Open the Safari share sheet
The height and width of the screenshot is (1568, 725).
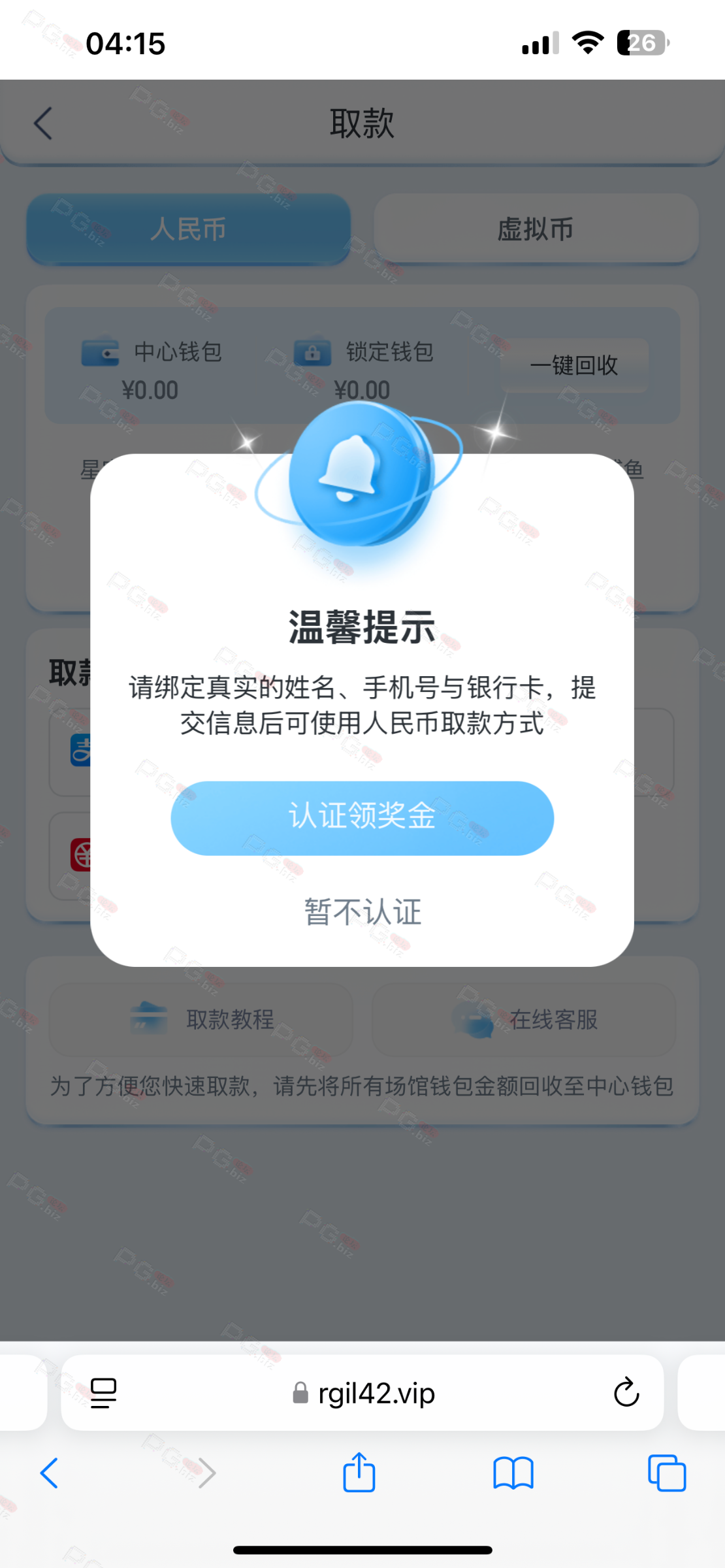tap(359, 1473)
